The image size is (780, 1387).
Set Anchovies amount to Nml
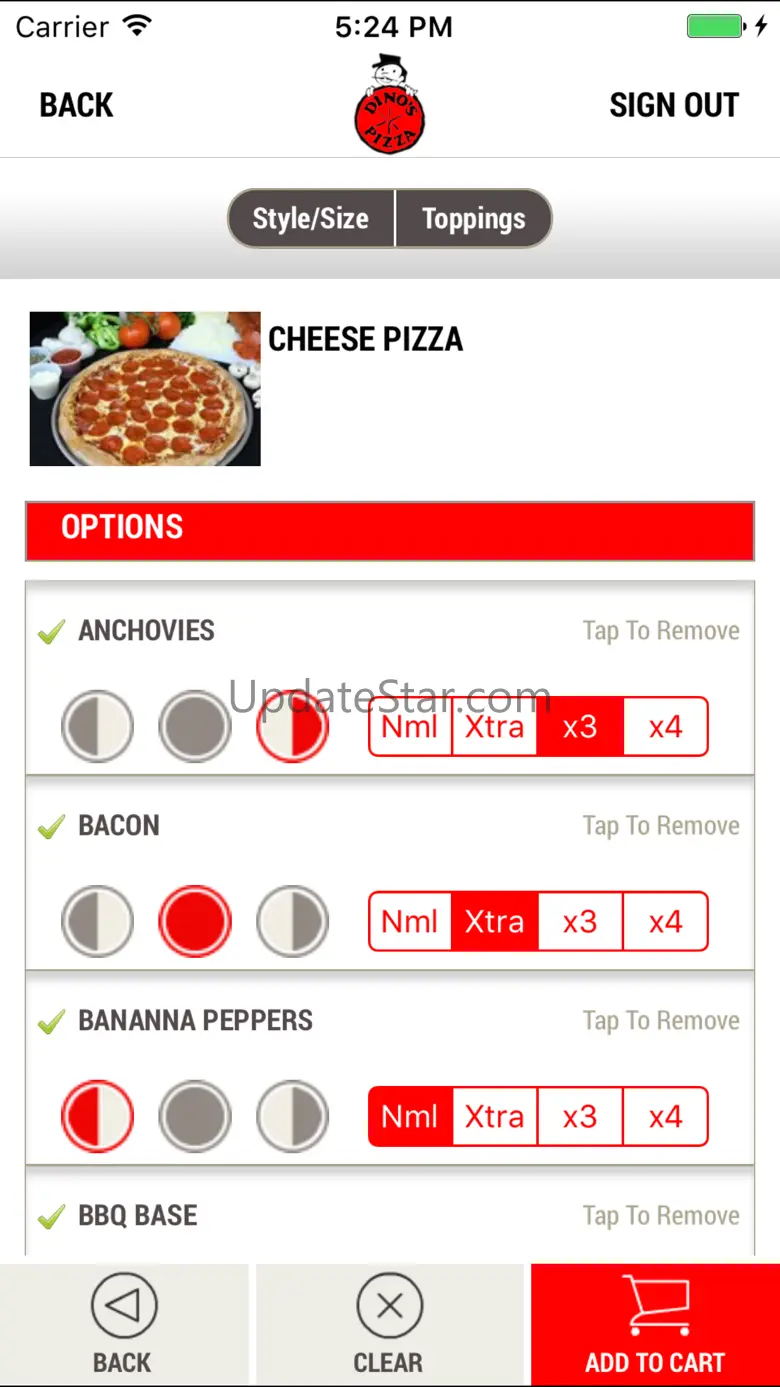point(410,726)
